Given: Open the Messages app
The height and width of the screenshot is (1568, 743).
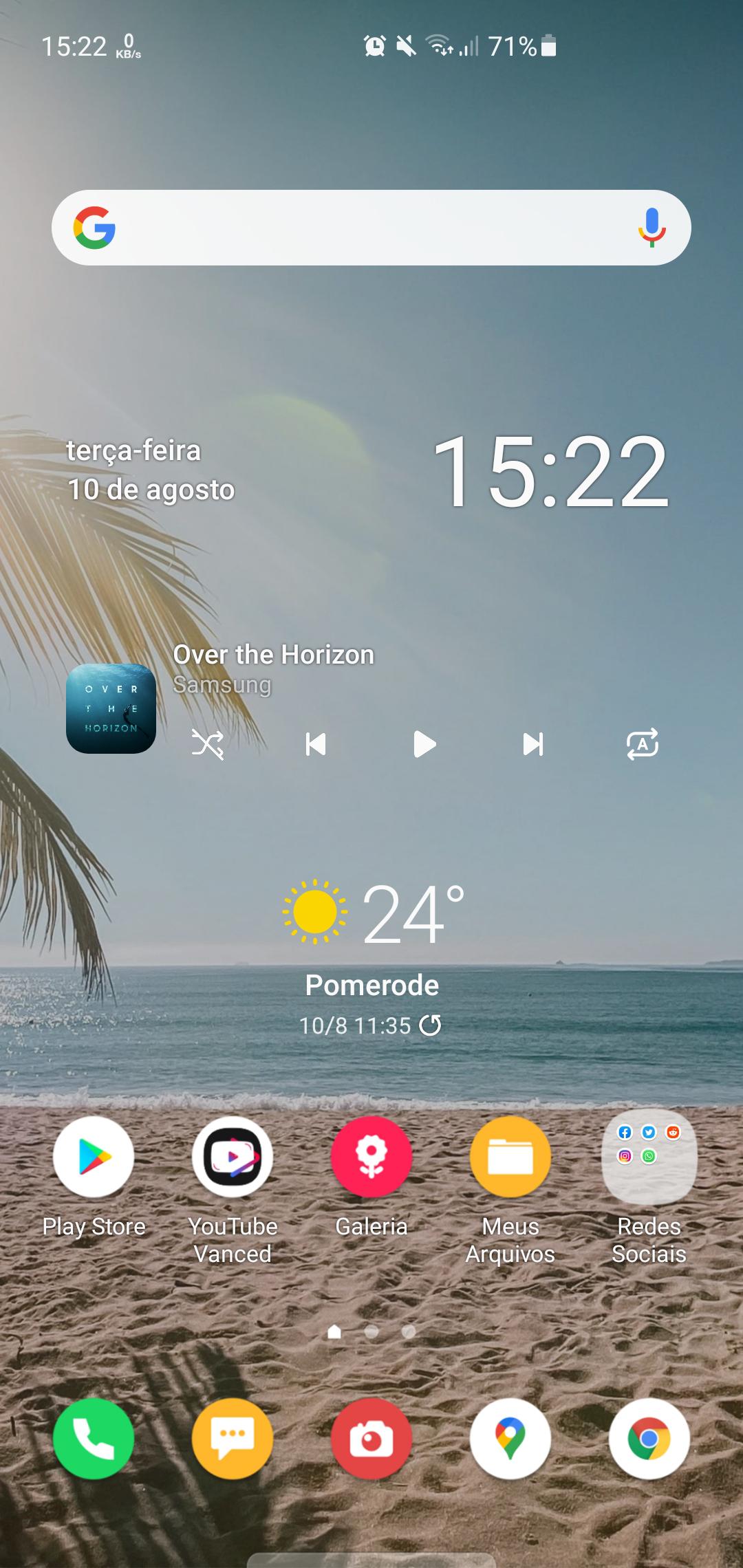Looking at the screenshot, I should [233, 1438].
